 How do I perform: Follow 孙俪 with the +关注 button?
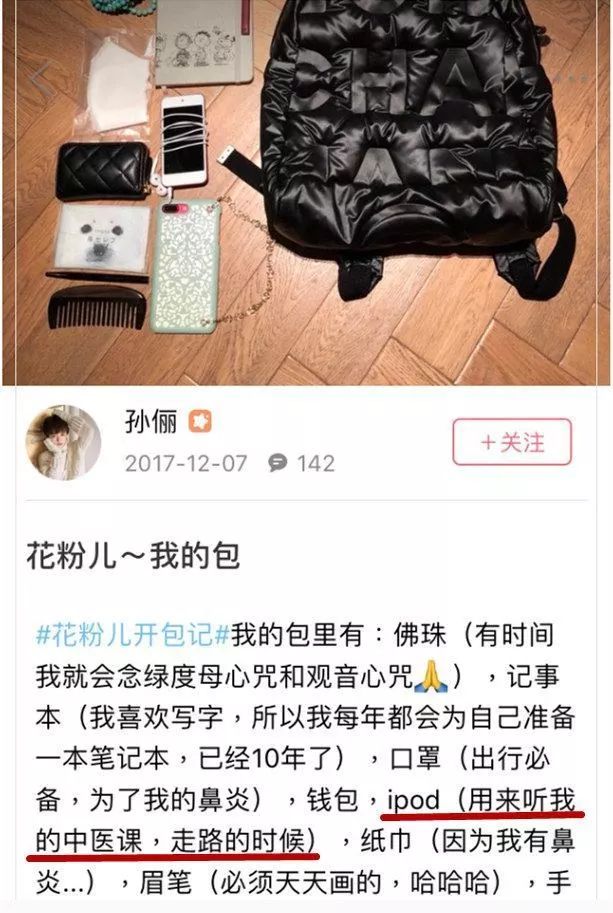512,442
